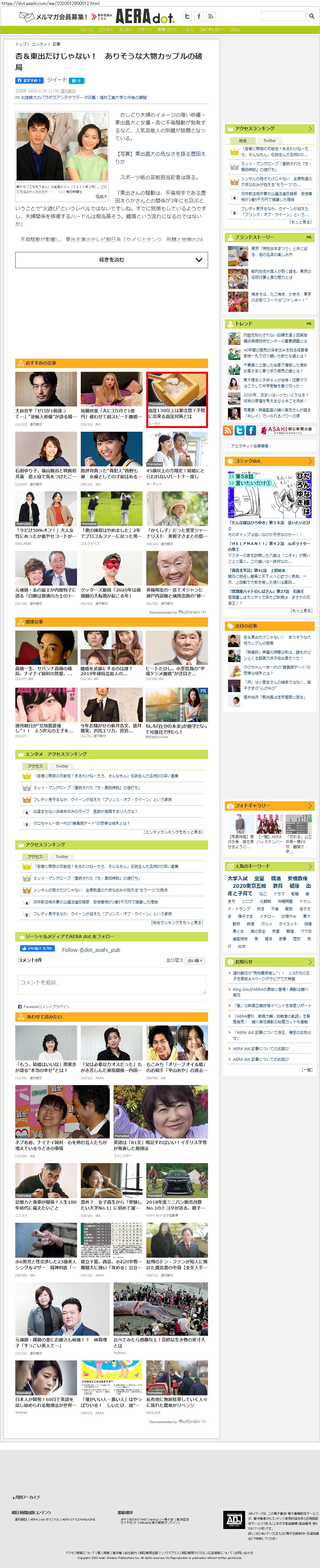The height and width of the screenshot is (1568, 320).
Task: Open comment sort order dropdown
Action: pos(195,961)
